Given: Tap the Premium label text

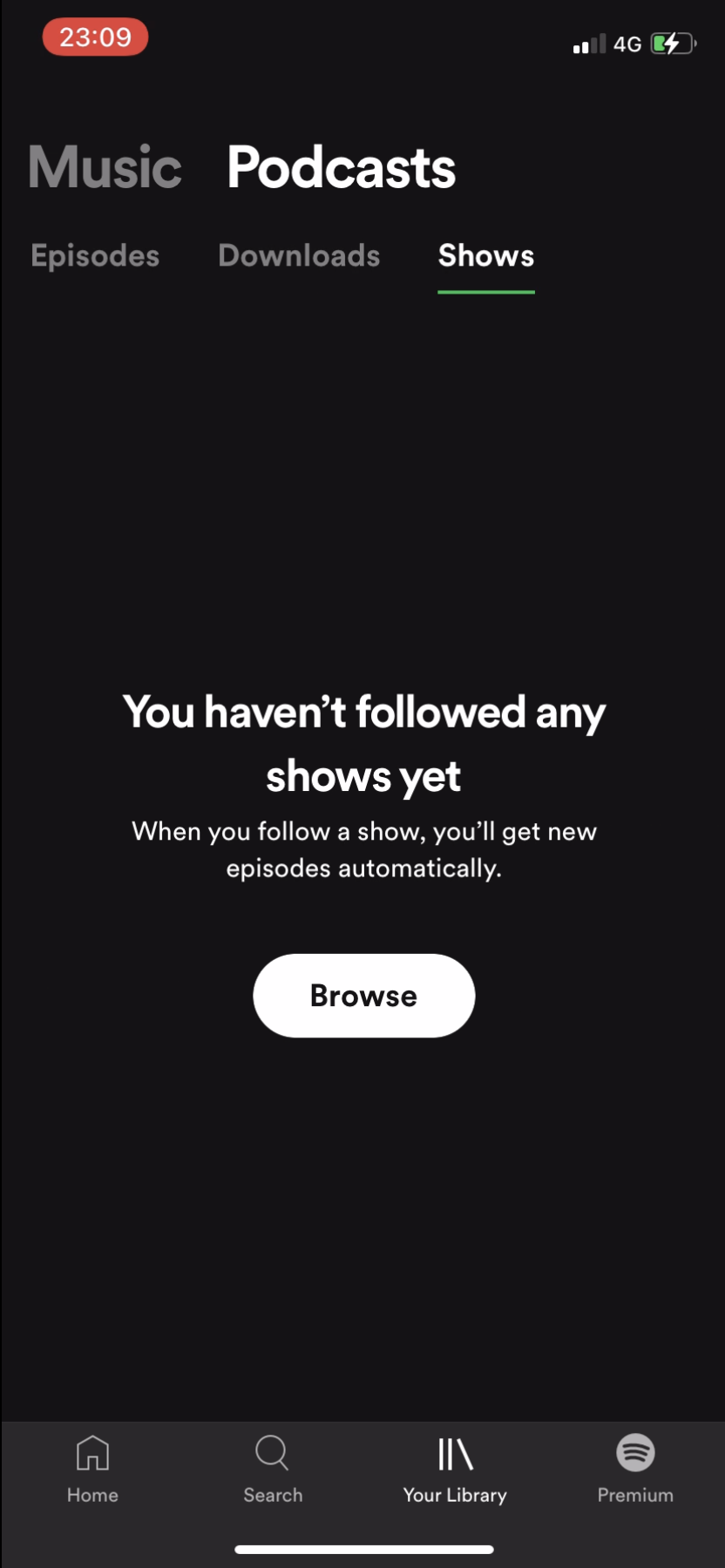Looking at the screenshot, I should [634, 1495].
